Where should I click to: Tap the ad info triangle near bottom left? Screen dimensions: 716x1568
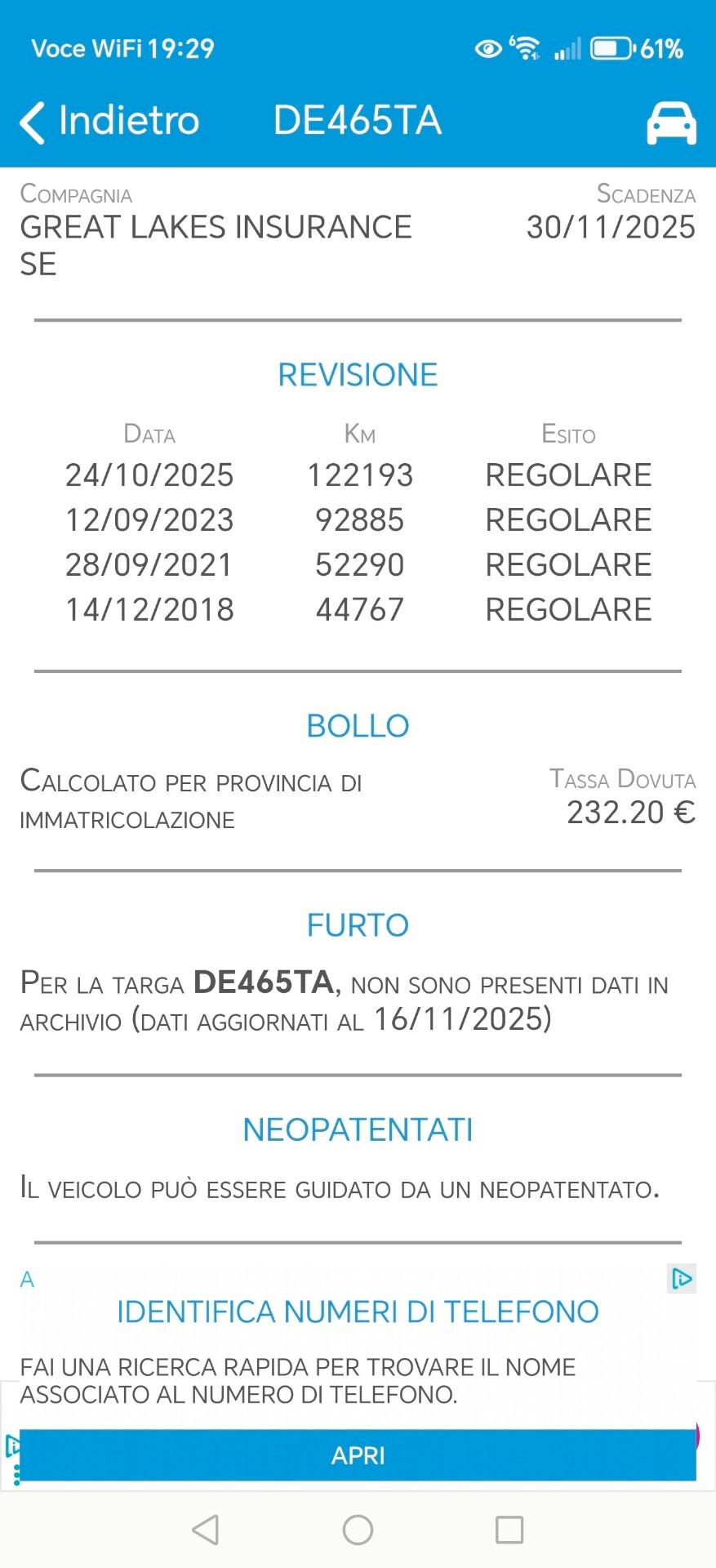coord(15,1442)
